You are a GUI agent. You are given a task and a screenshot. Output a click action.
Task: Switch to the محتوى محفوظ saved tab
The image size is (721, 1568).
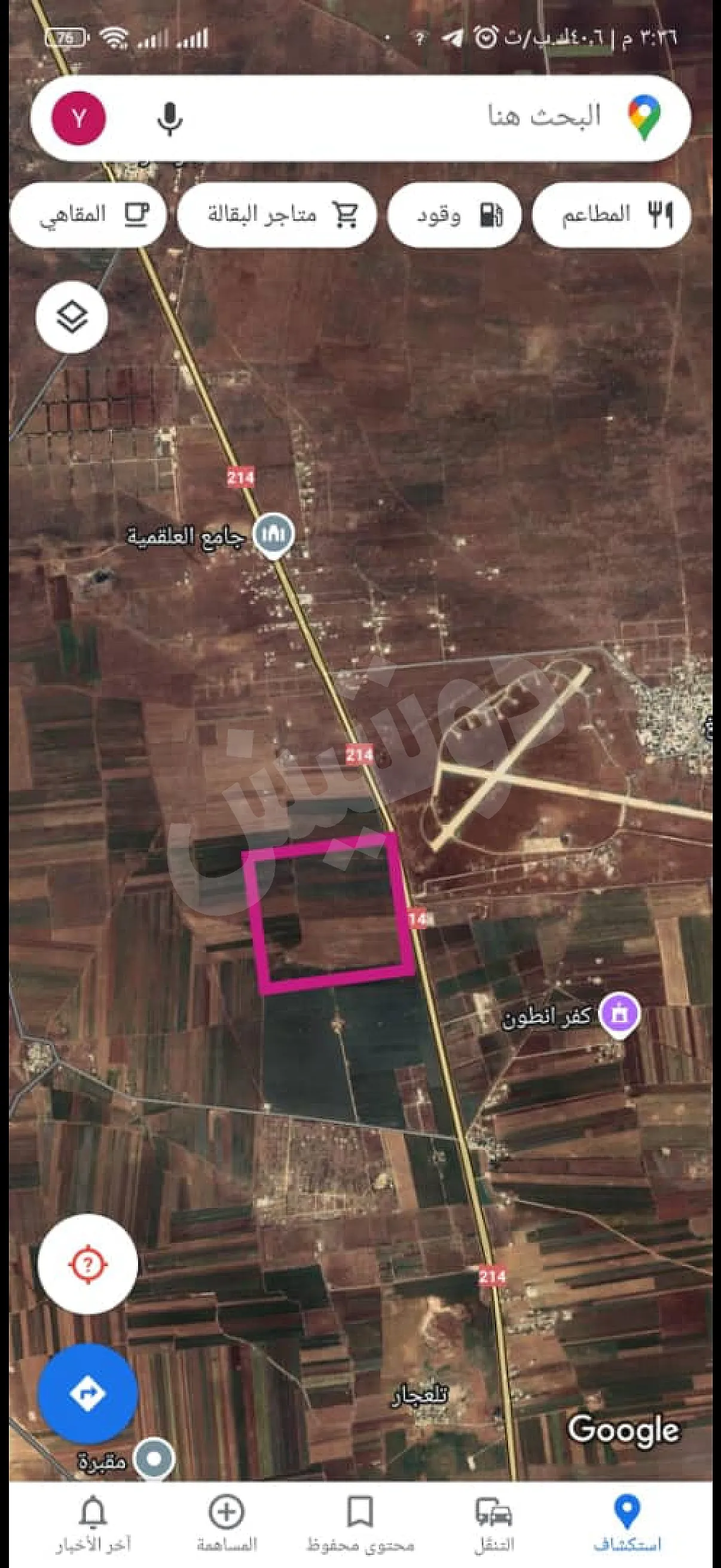coord(359,1524)
